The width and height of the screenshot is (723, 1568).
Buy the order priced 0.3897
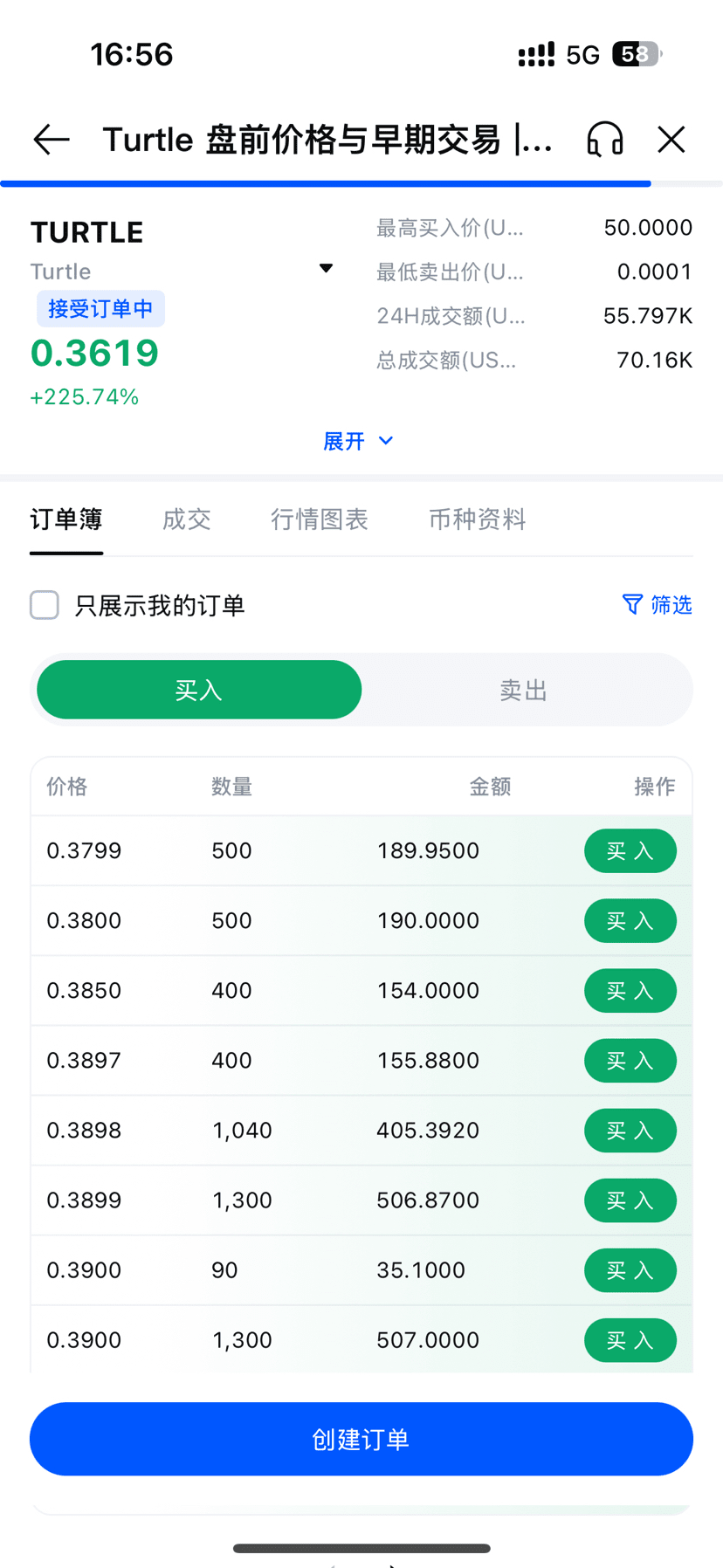(x=630, y=1061)
